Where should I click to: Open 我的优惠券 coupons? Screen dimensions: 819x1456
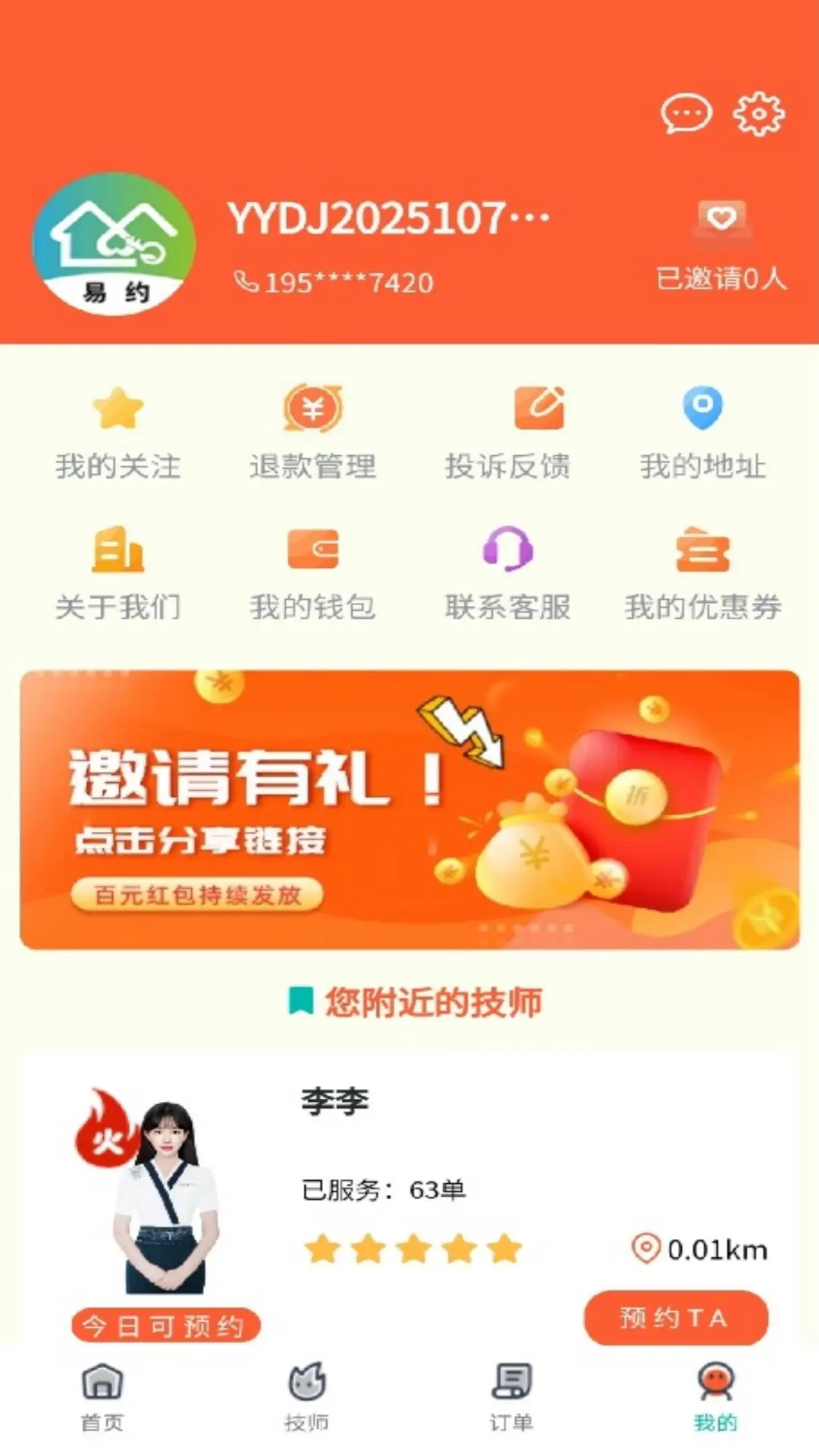point(702,574)
